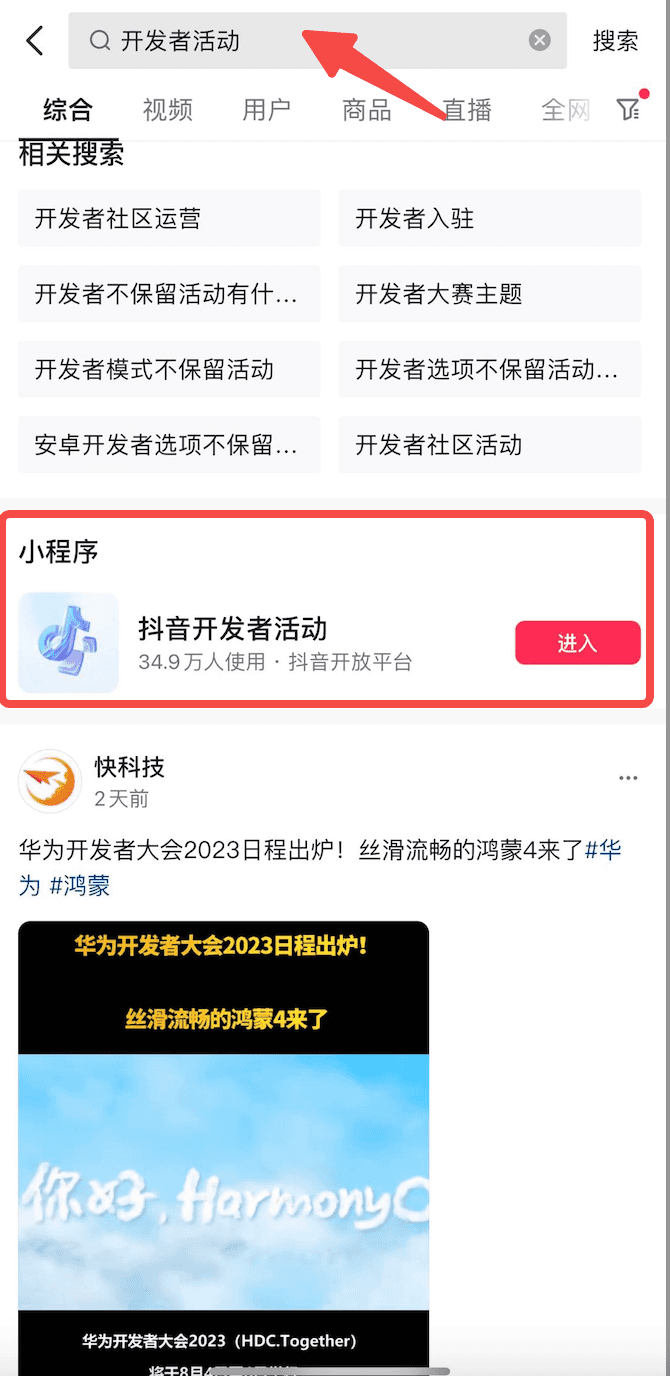670x1376 pixels.
Task: Clear the search text
Action: 539,41
